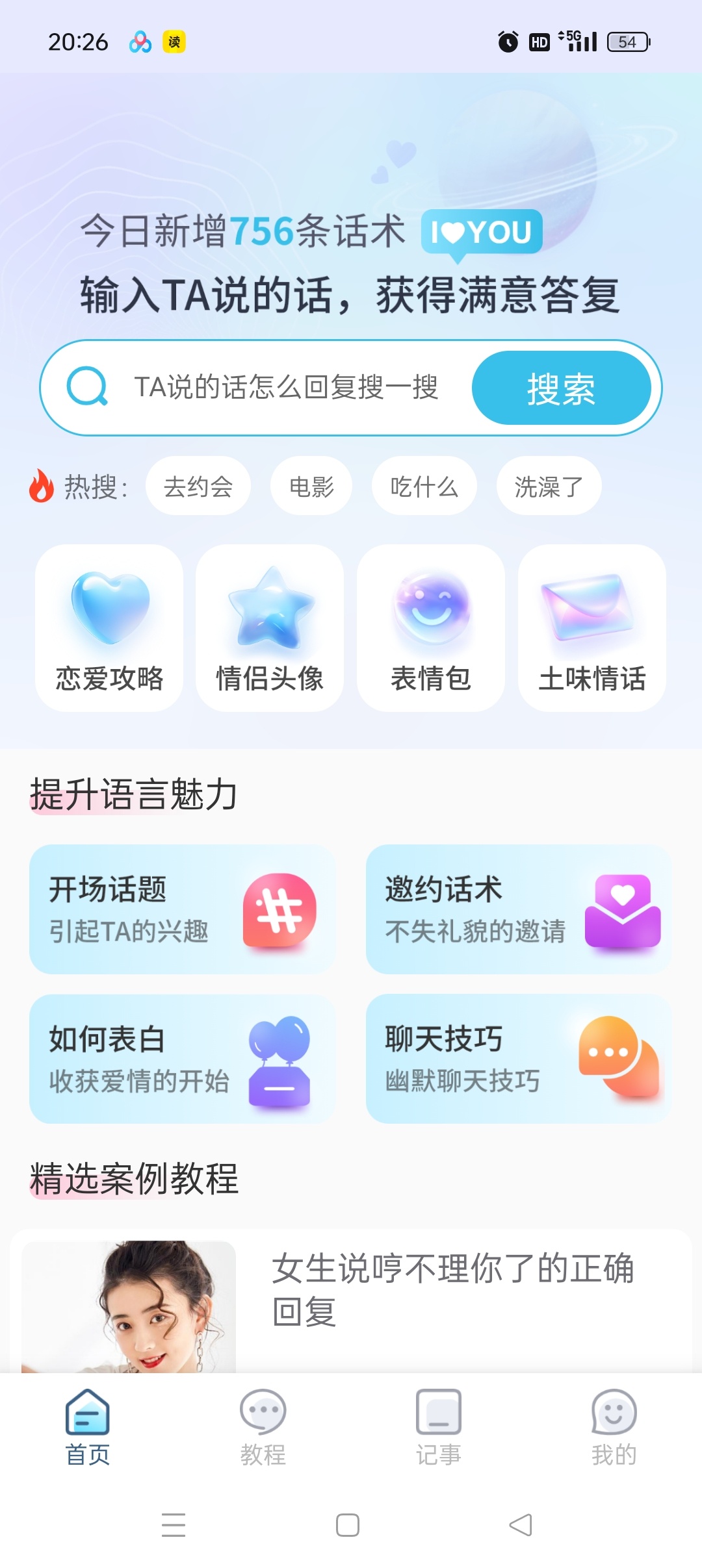Select the 去约会 hot search chip

pyautogui.click(x=198, y=487)
